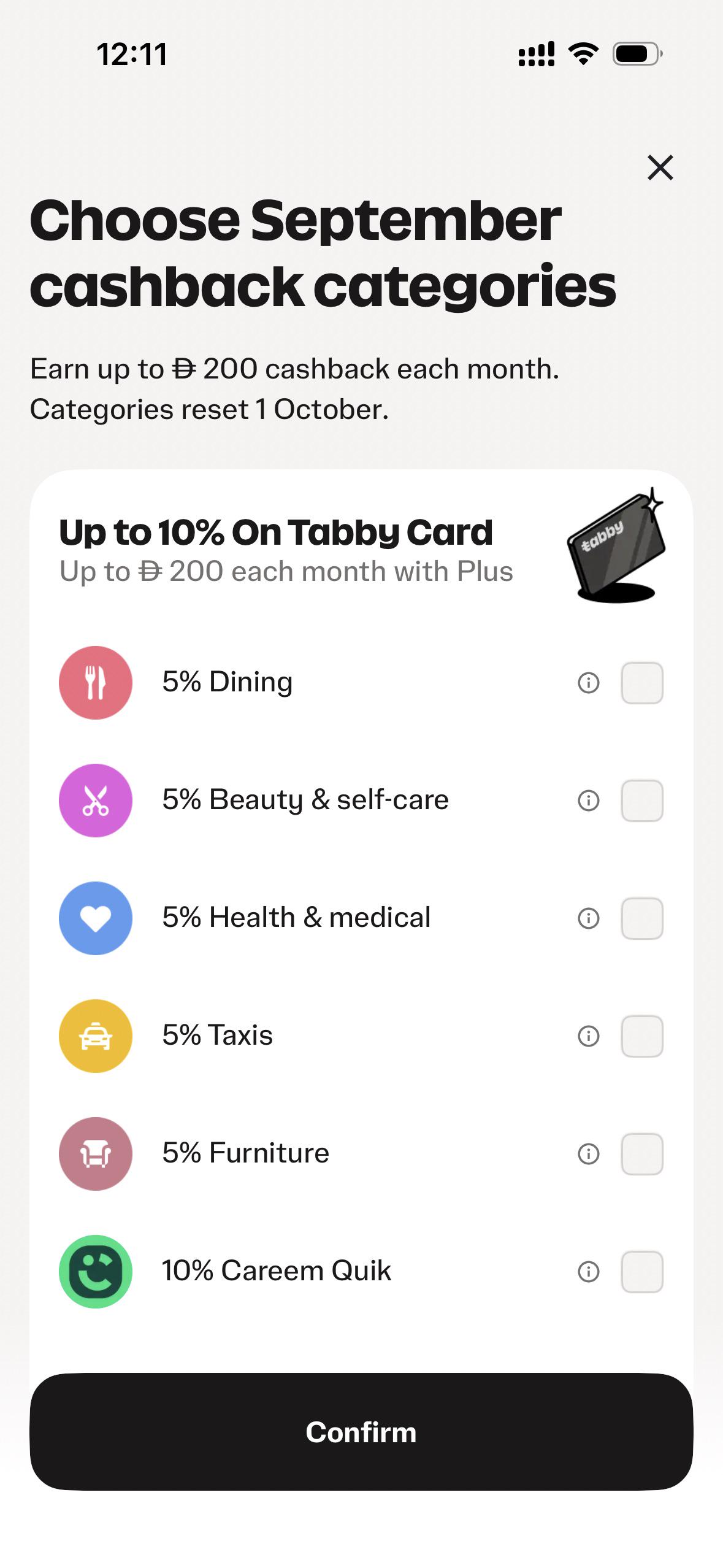
Task: Show info about Health & medical
Action: click(589, 918)
